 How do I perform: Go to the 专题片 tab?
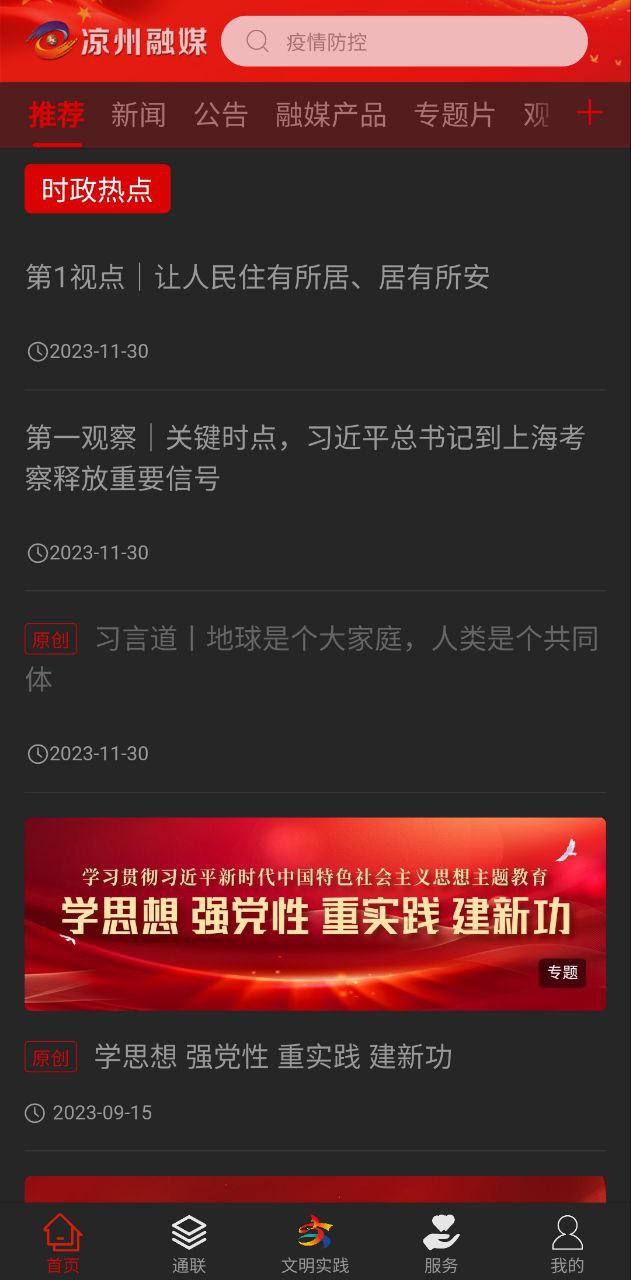click(454, 115)
